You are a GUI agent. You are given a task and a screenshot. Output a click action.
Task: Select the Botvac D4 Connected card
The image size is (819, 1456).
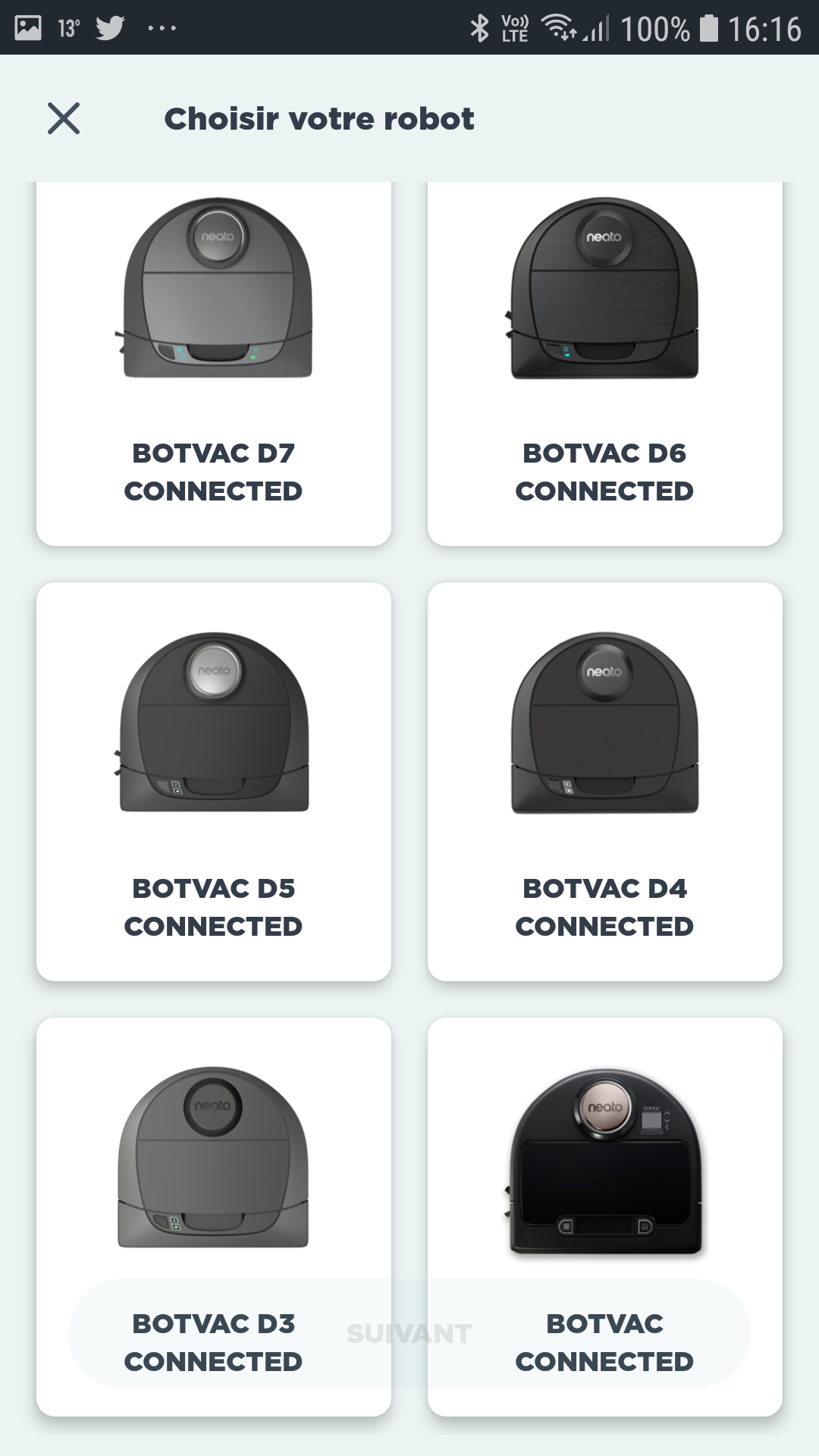tap(604, 781)
